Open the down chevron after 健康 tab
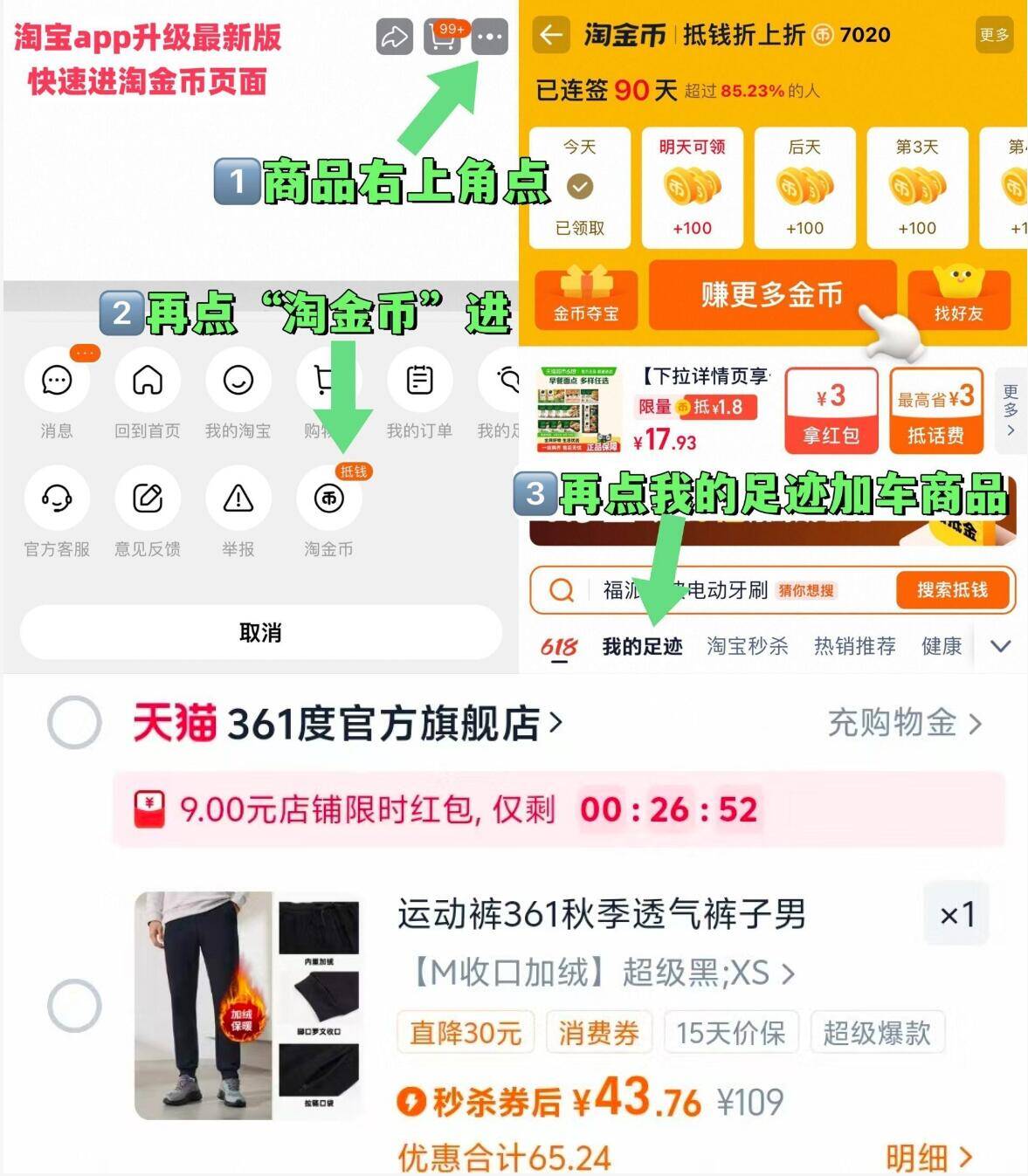 coord(999,647)
